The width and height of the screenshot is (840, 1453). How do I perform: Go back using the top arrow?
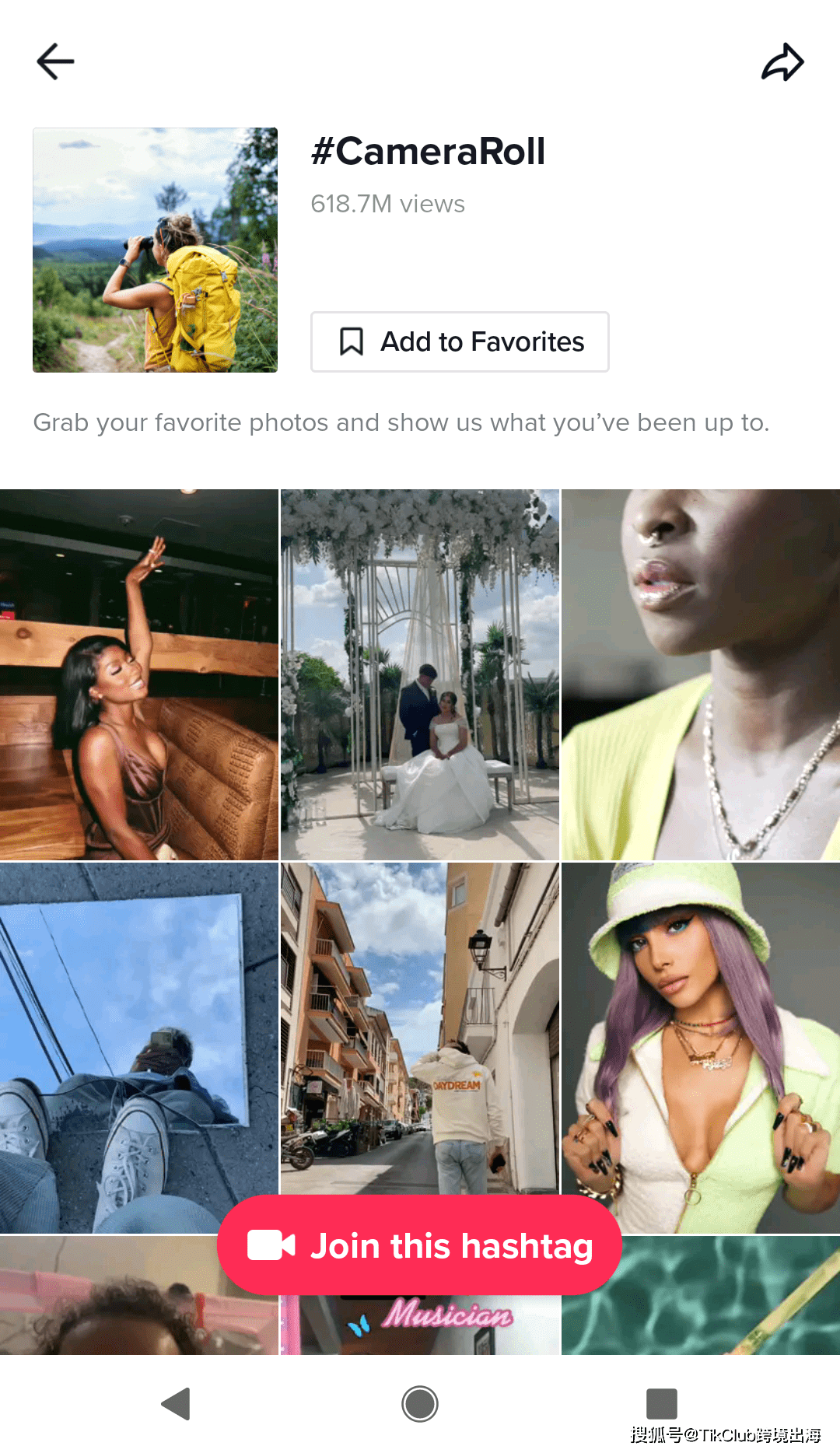(55, 61)
